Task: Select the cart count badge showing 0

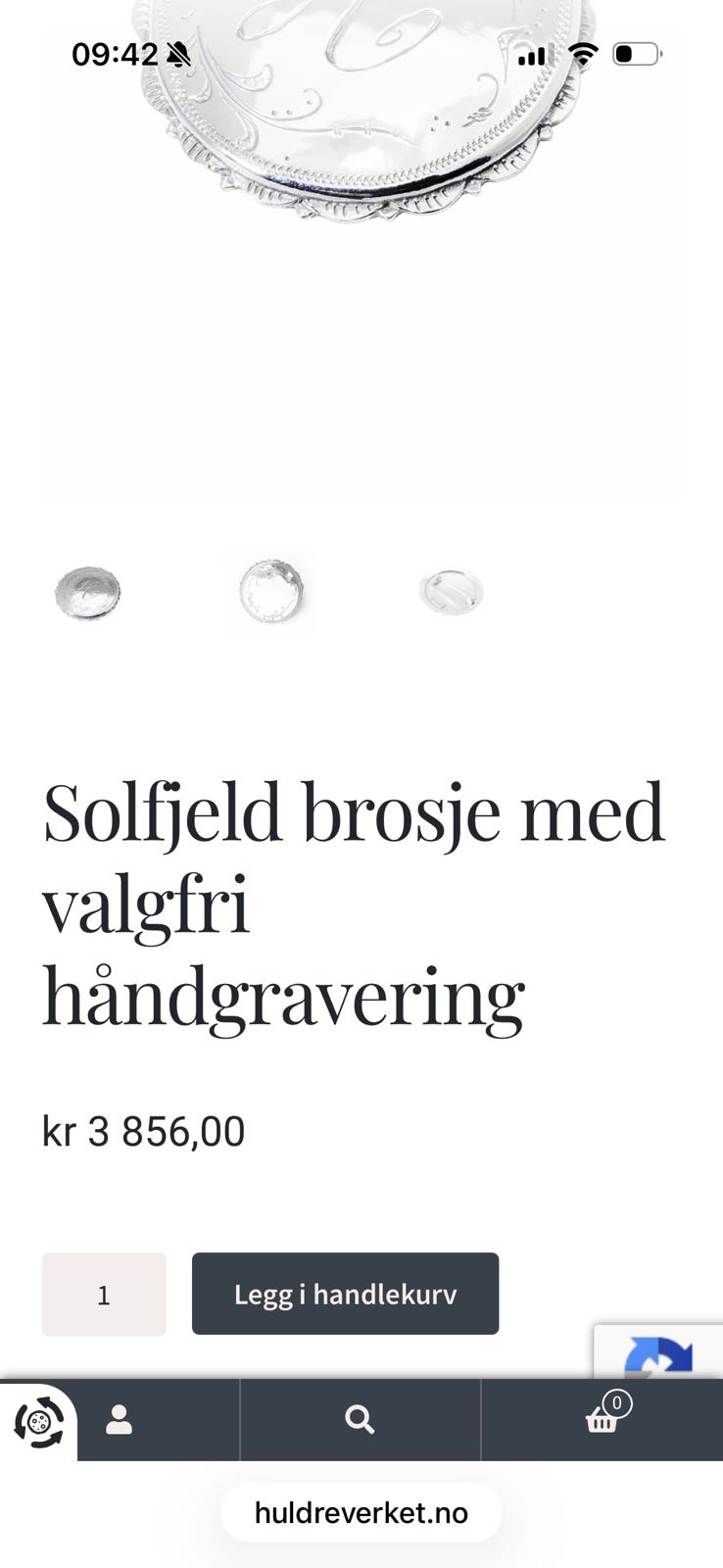Action: pos(616,1404)
